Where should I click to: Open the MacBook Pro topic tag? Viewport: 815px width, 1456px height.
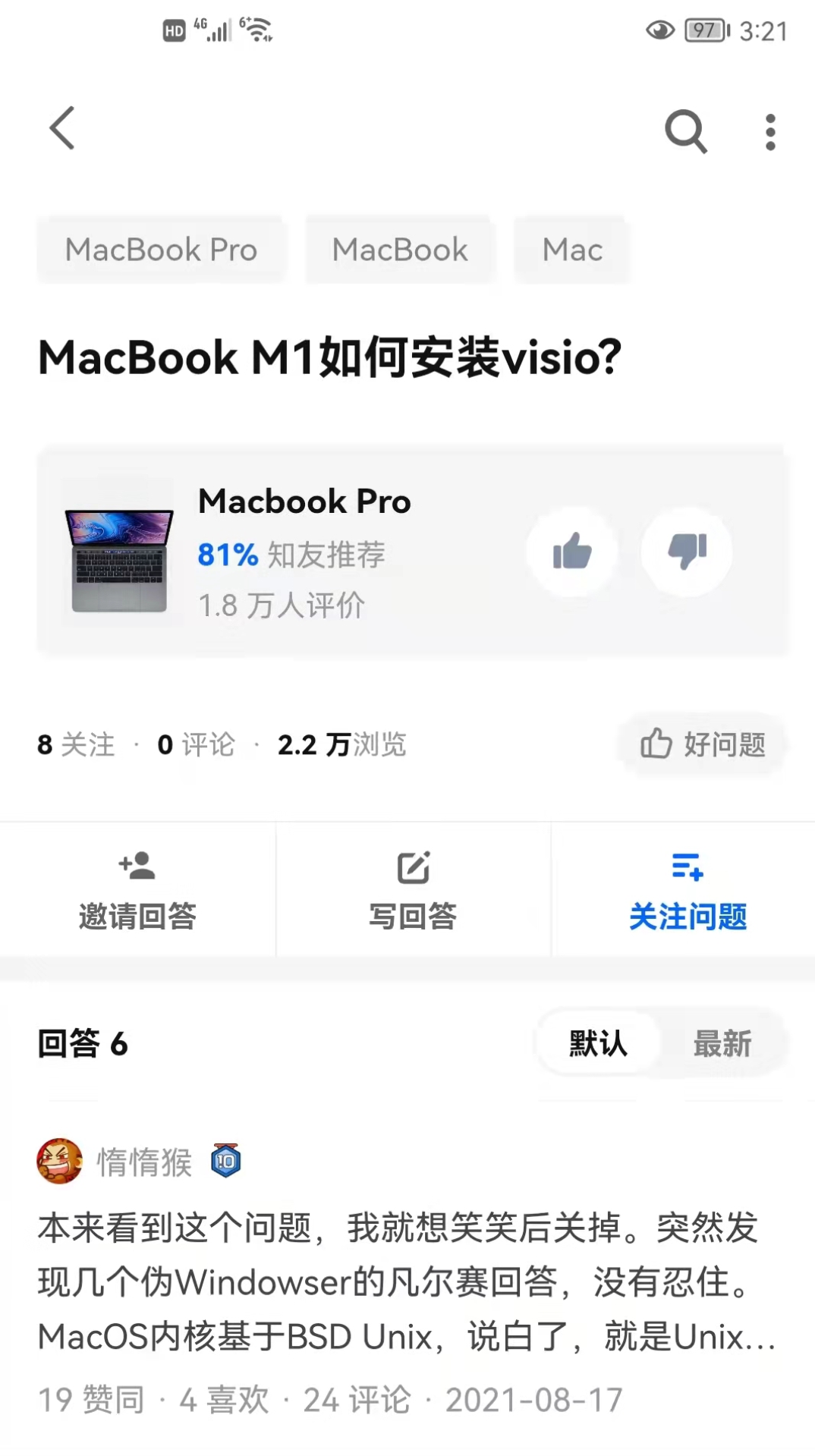point(162,250)
